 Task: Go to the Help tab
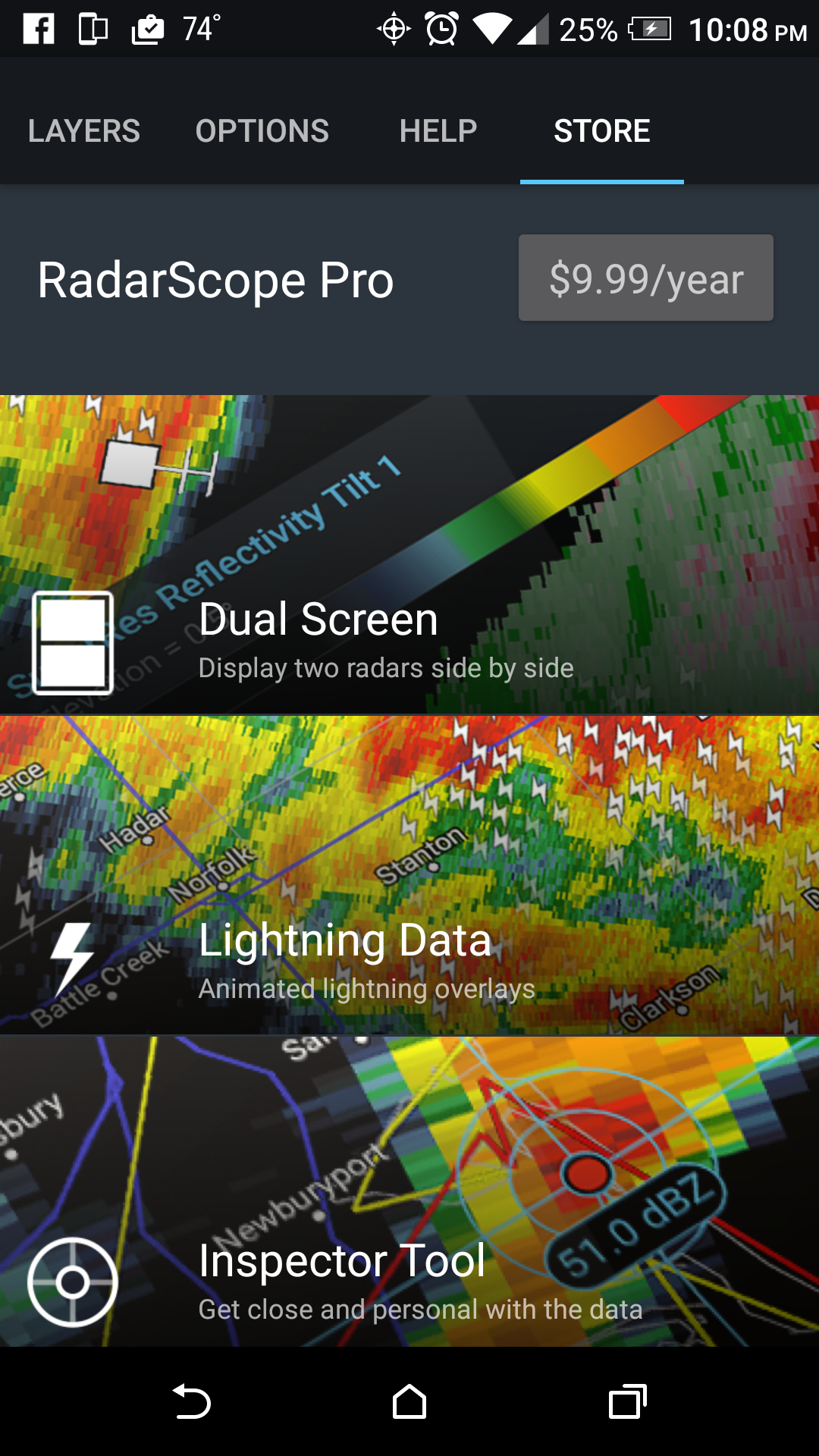(438, 131)
